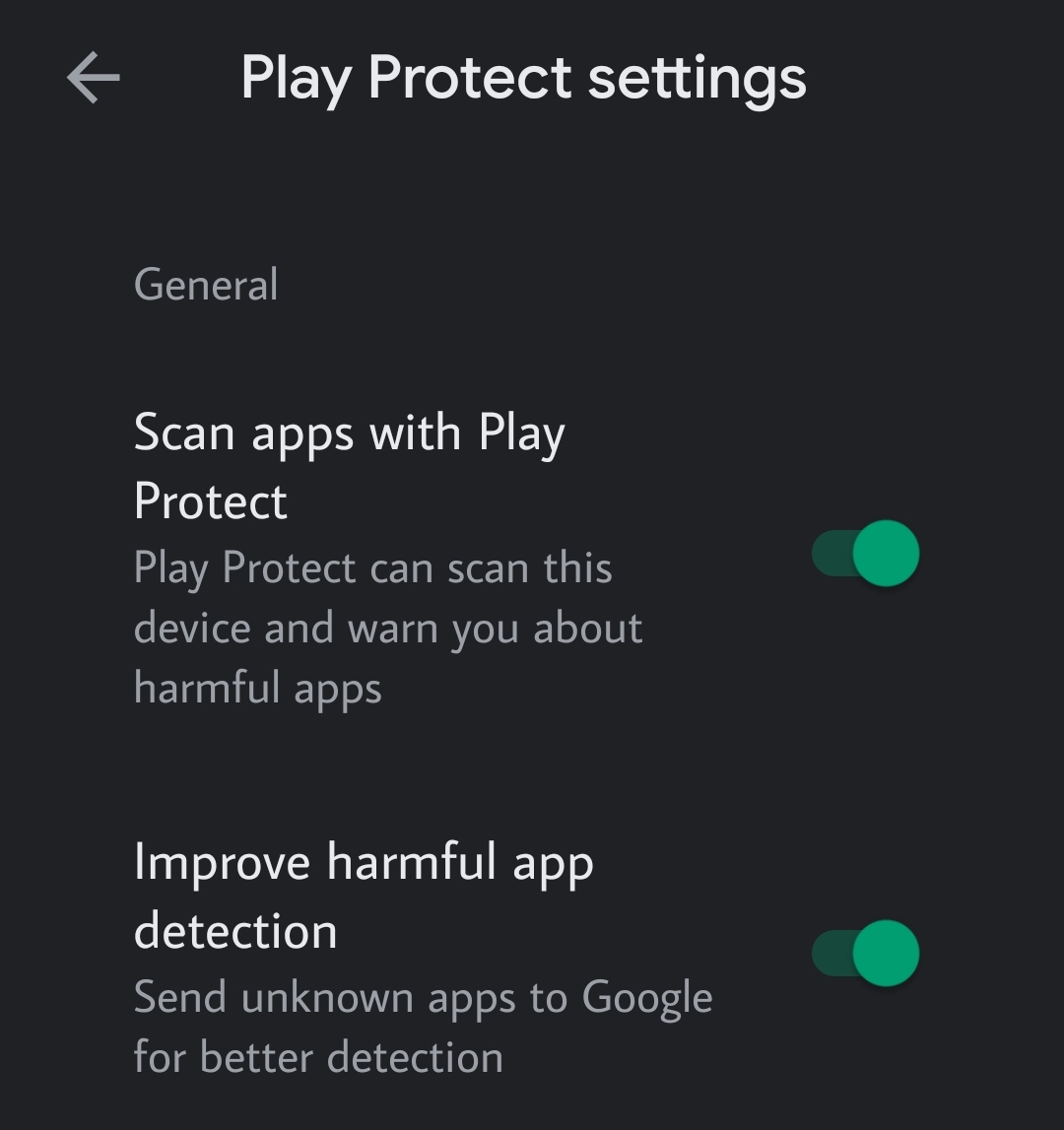Go back from Play Protect settings
The image size is (1064, 1130).
[x=94, y=78]
